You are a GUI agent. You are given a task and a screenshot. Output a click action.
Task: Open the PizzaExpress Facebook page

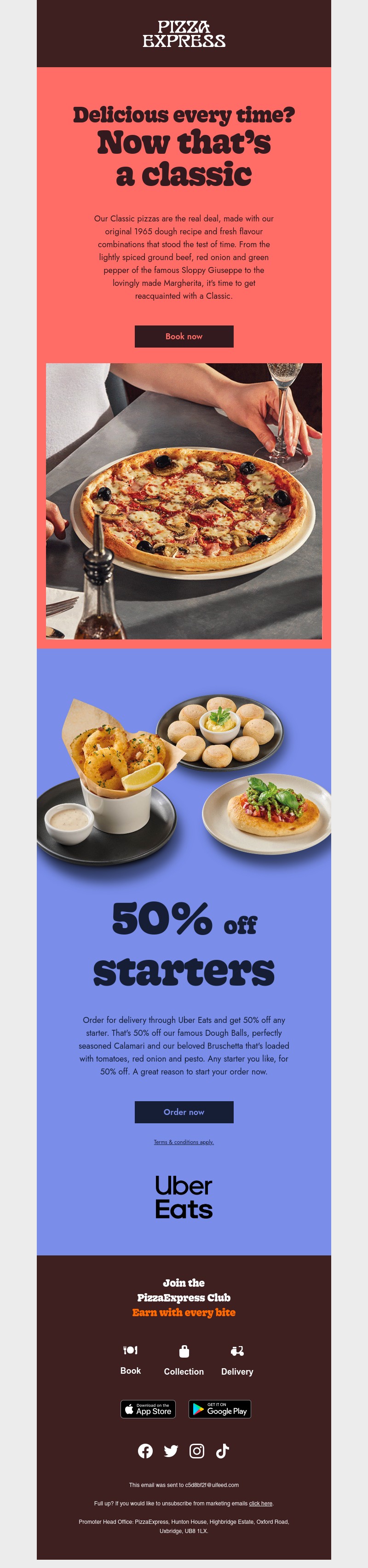(x=145, y=1451)
